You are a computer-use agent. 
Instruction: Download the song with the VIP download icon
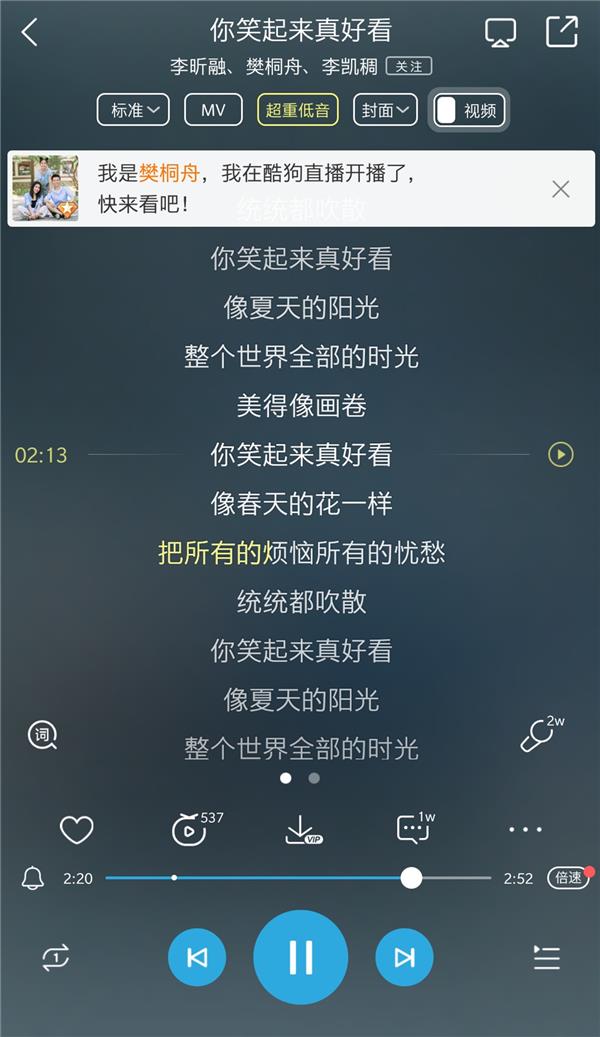[301, 830]
